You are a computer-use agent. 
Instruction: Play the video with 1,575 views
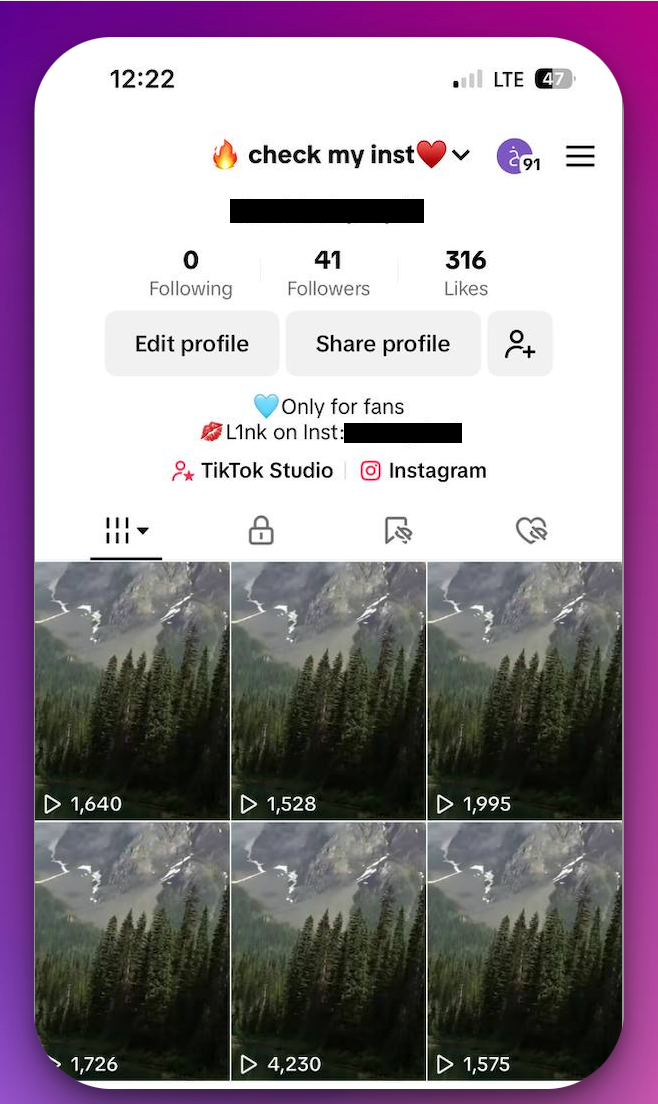point(524,950)
